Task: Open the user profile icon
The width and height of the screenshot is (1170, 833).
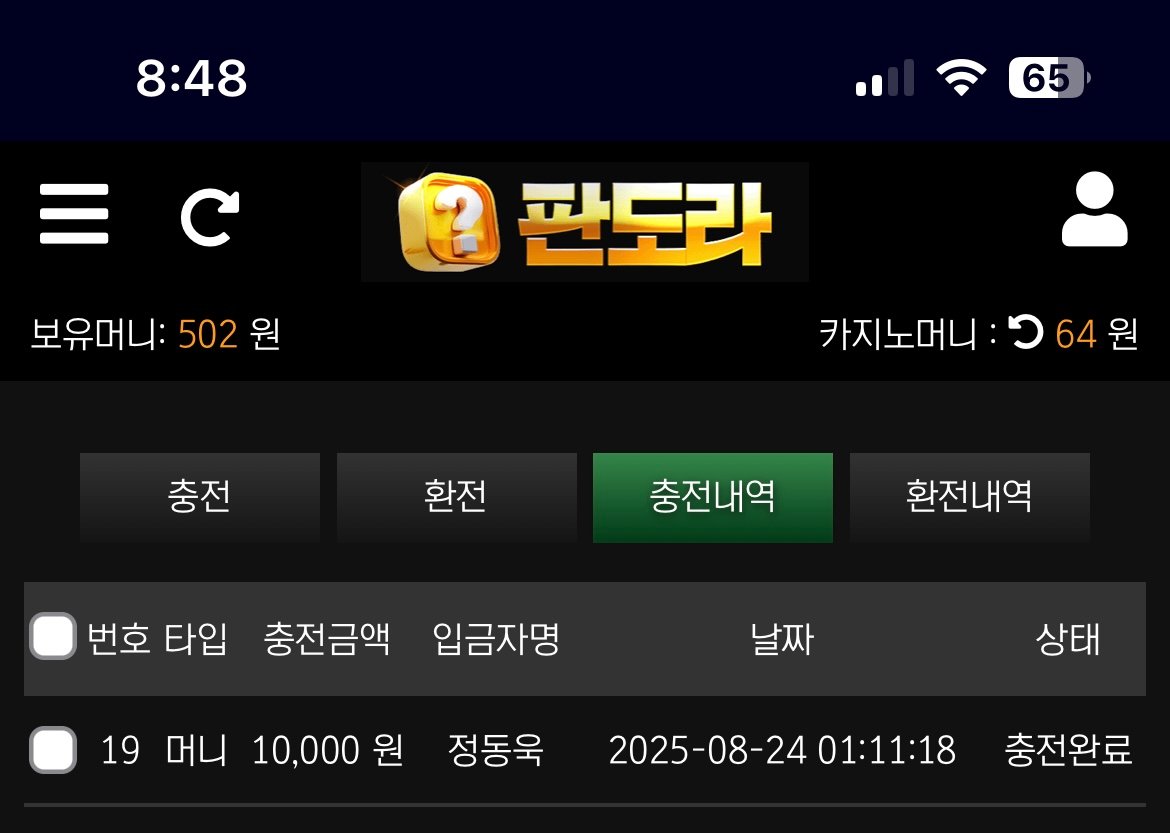Action: [x=1094, y=210]
